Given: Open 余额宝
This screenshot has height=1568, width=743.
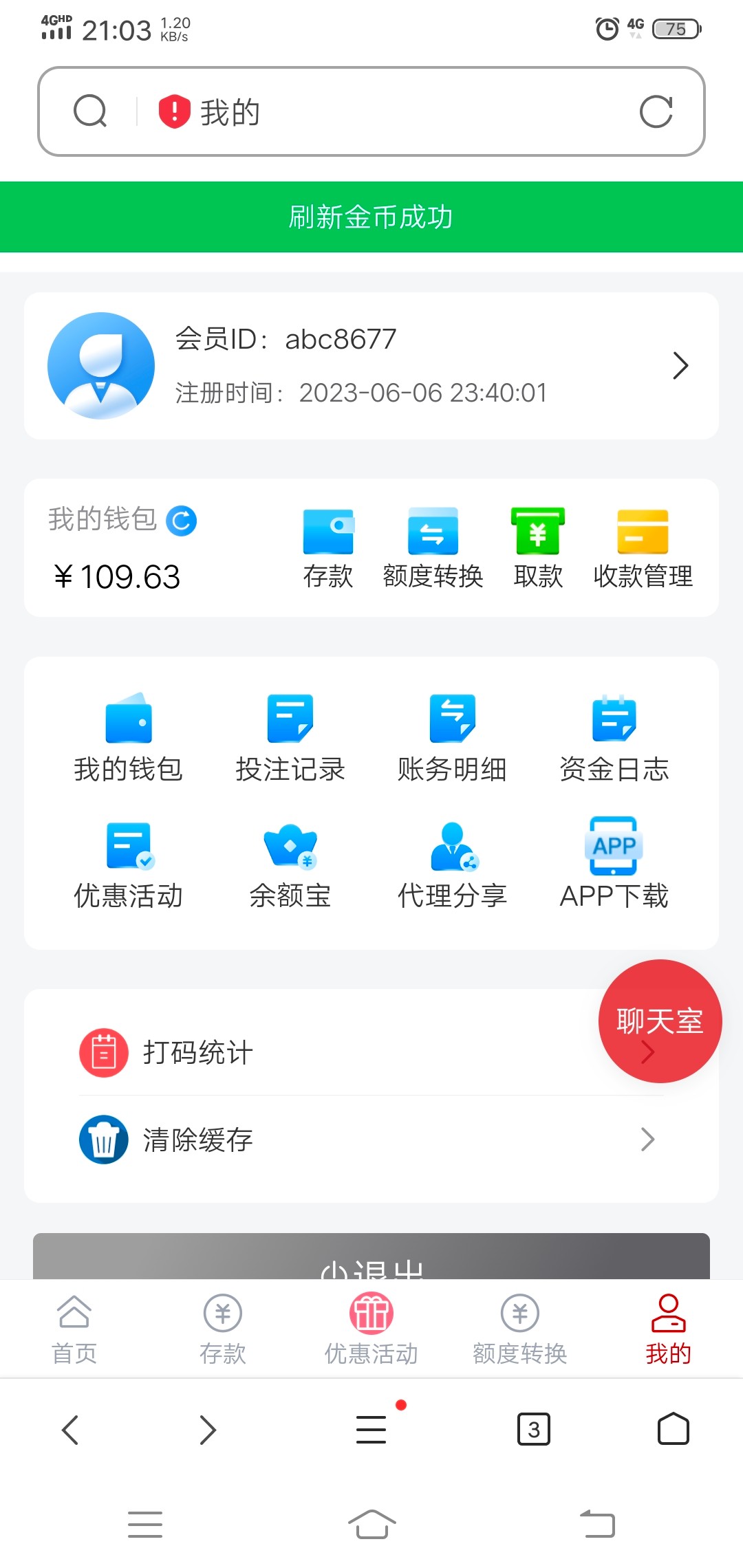Looking at the screenshot, I should pos(290,866).
